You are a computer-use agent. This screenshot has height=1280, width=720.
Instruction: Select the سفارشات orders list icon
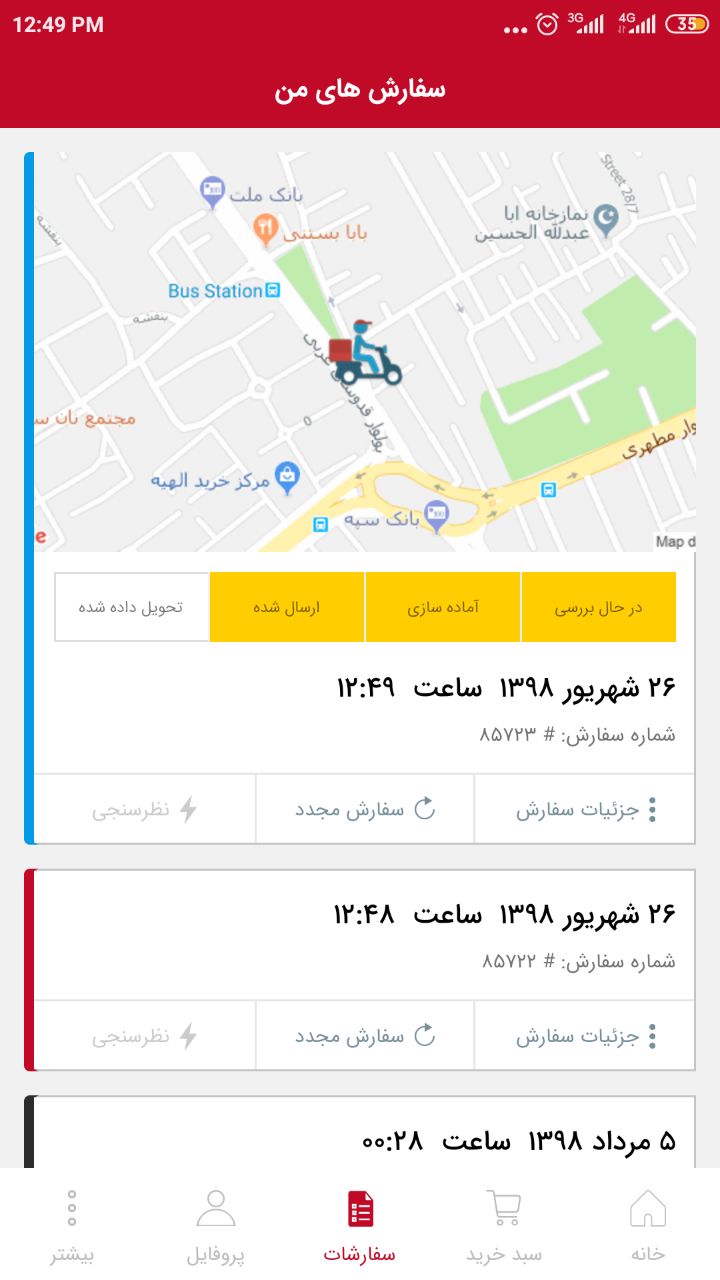click(360, 1210)
